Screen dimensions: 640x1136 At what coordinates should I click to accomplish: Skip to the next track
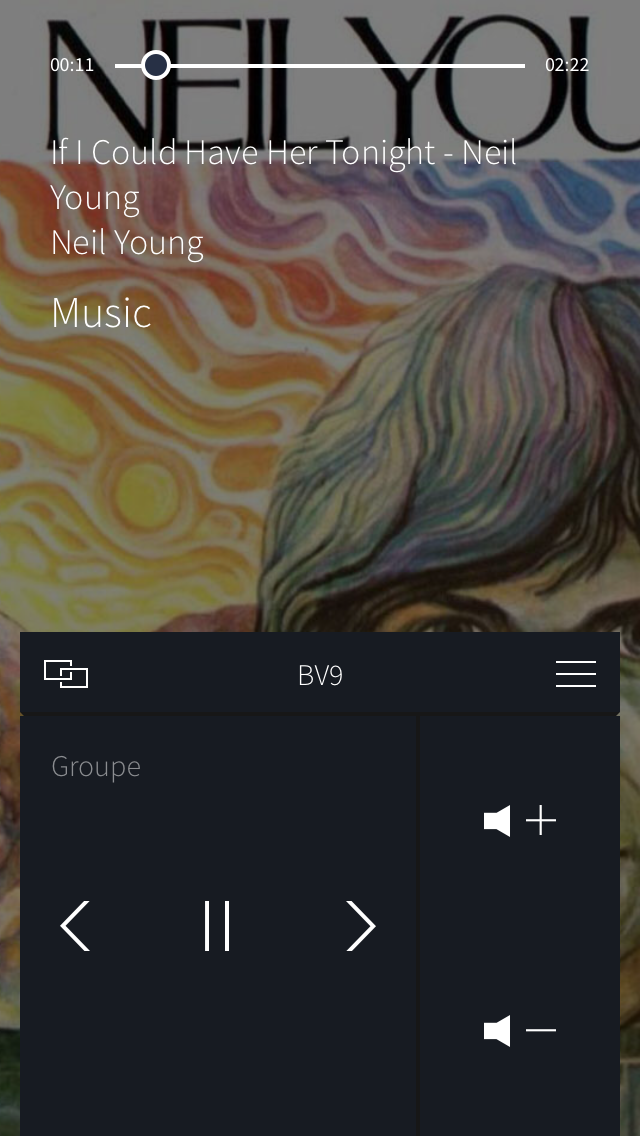tap(360, 926)
